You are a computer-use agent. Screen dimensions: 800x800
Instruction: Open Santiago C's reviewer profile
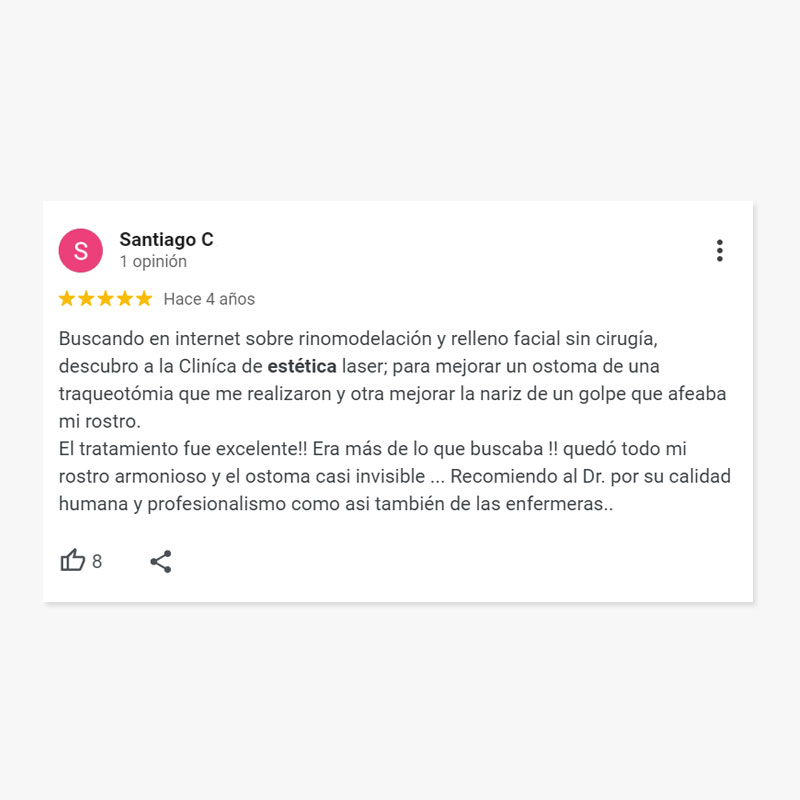166,240
